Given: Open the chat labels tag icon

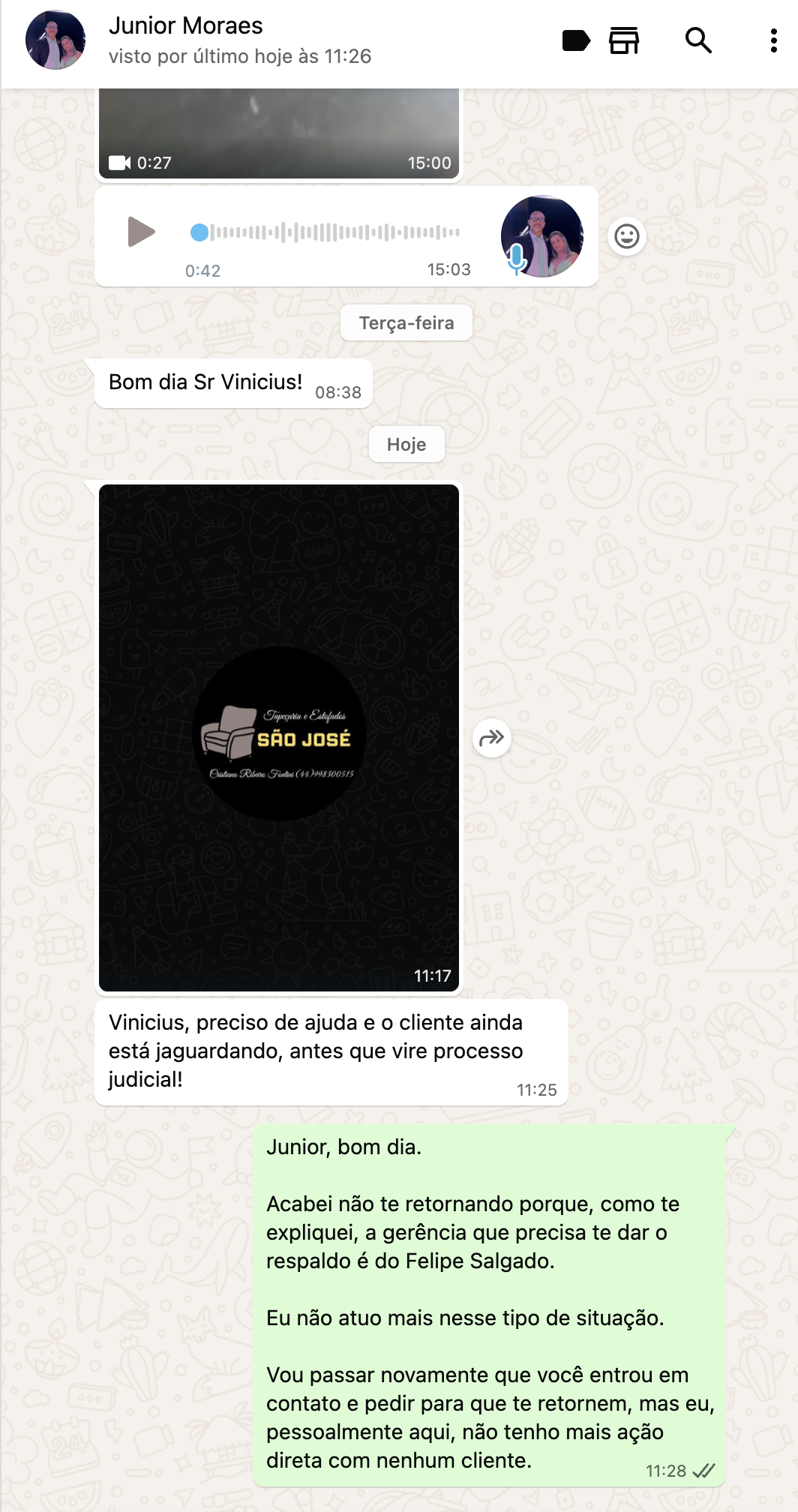Looking at the screenshot, I should [x=576, y=40].
